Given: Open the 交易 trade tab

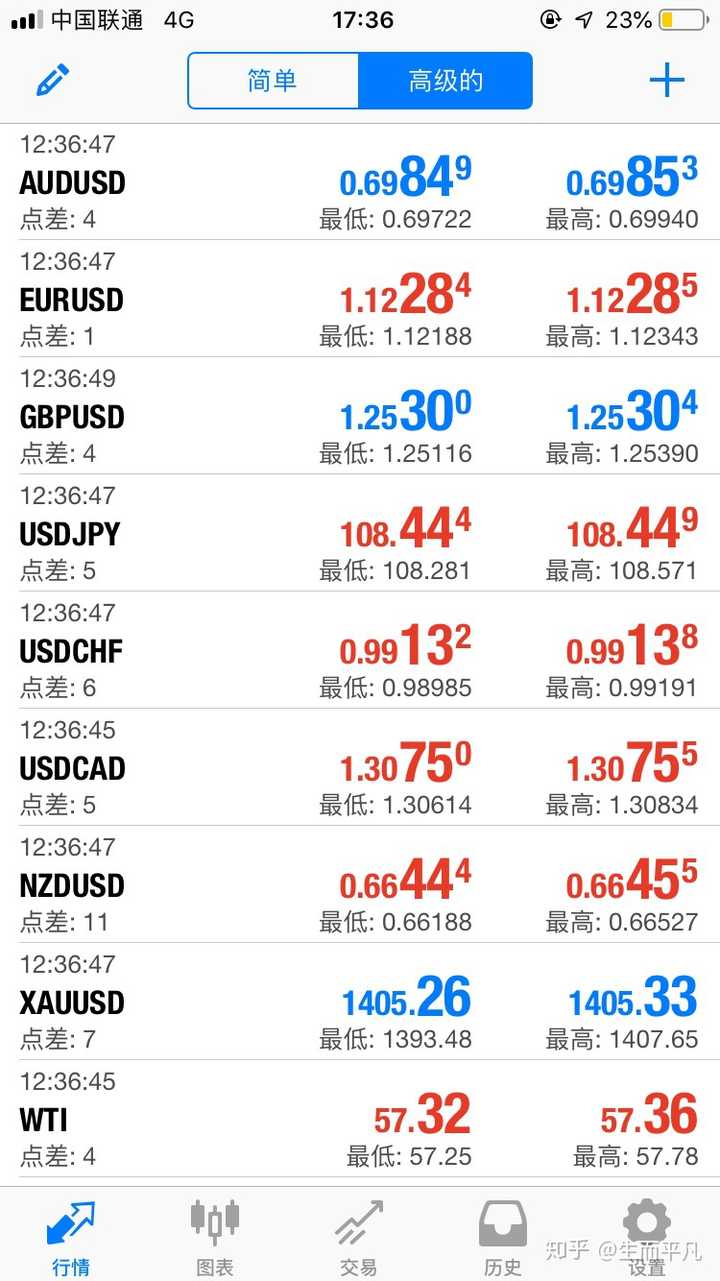Looking at the screenshot, I should 359,1236.
